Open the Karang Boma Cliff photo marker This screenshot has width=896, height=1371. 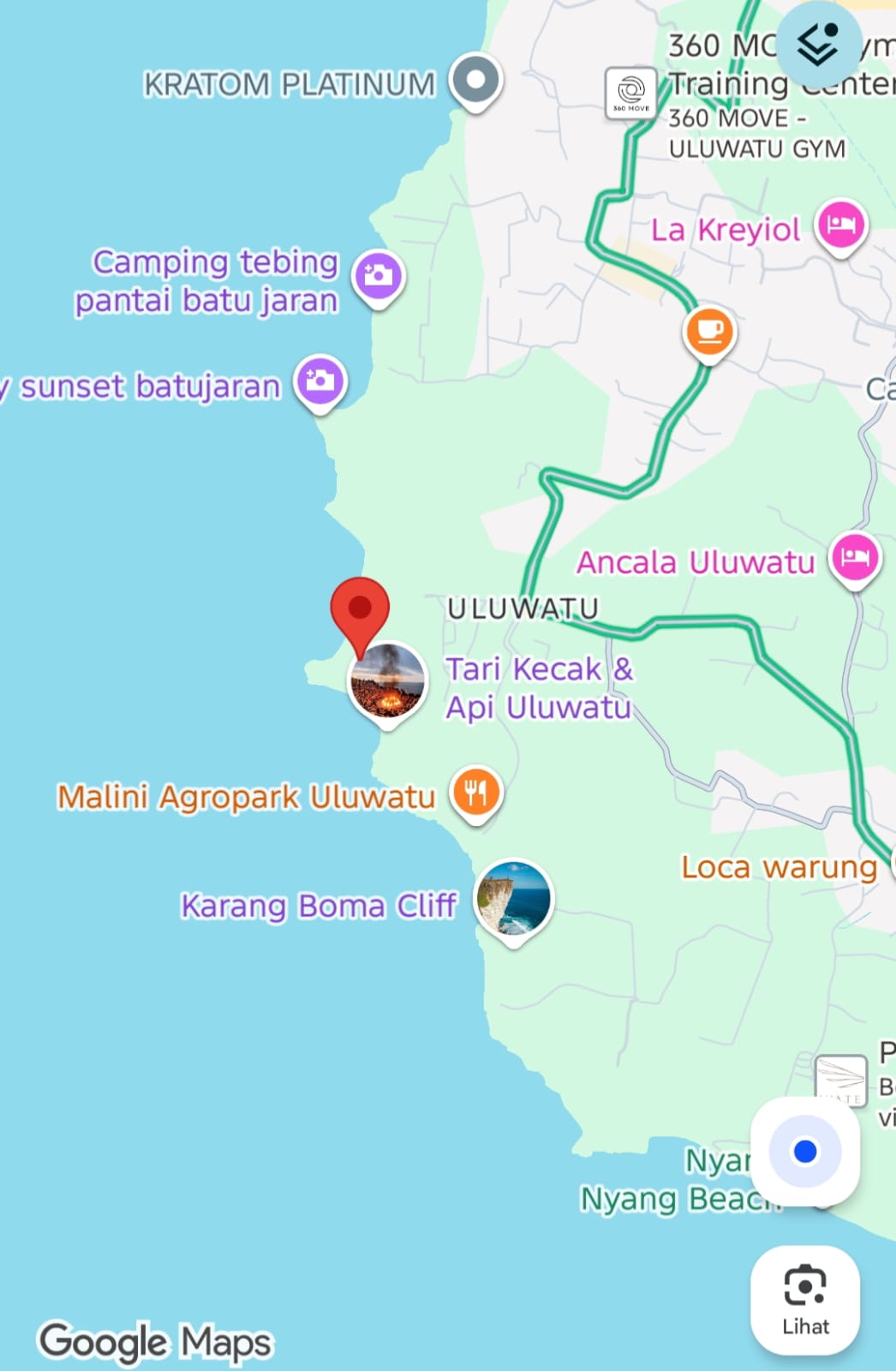(x=513, y=899)
